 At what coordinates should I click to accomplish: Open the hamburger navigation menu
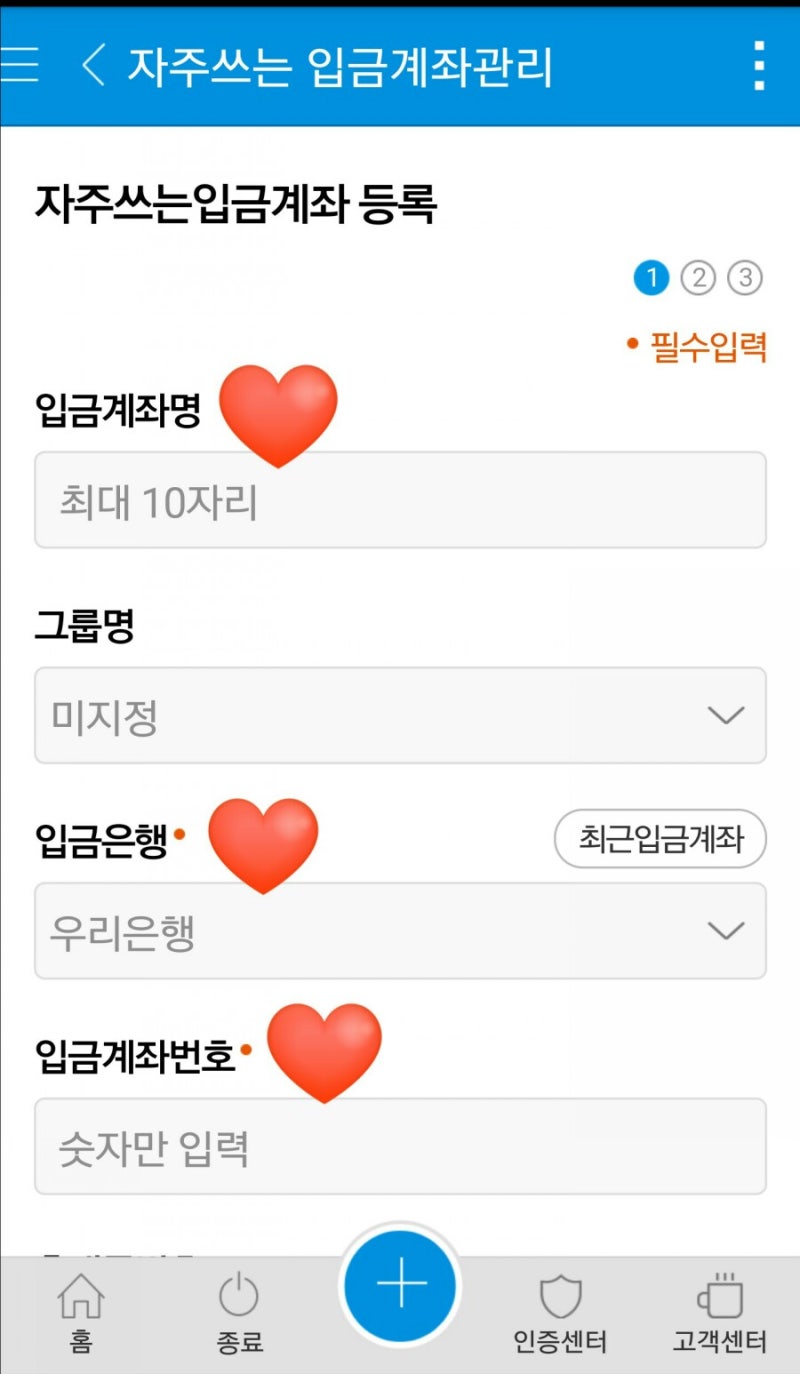[x=22, y=65]
